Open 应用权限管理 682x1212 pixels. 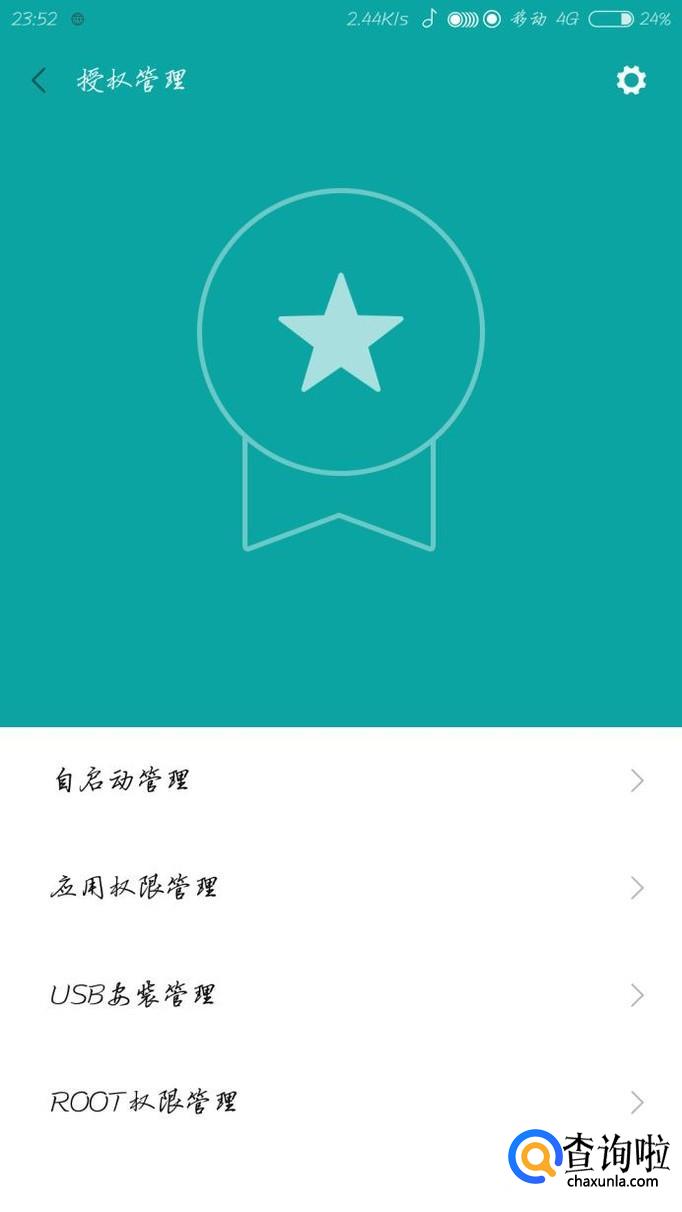(x=340, y=887)
